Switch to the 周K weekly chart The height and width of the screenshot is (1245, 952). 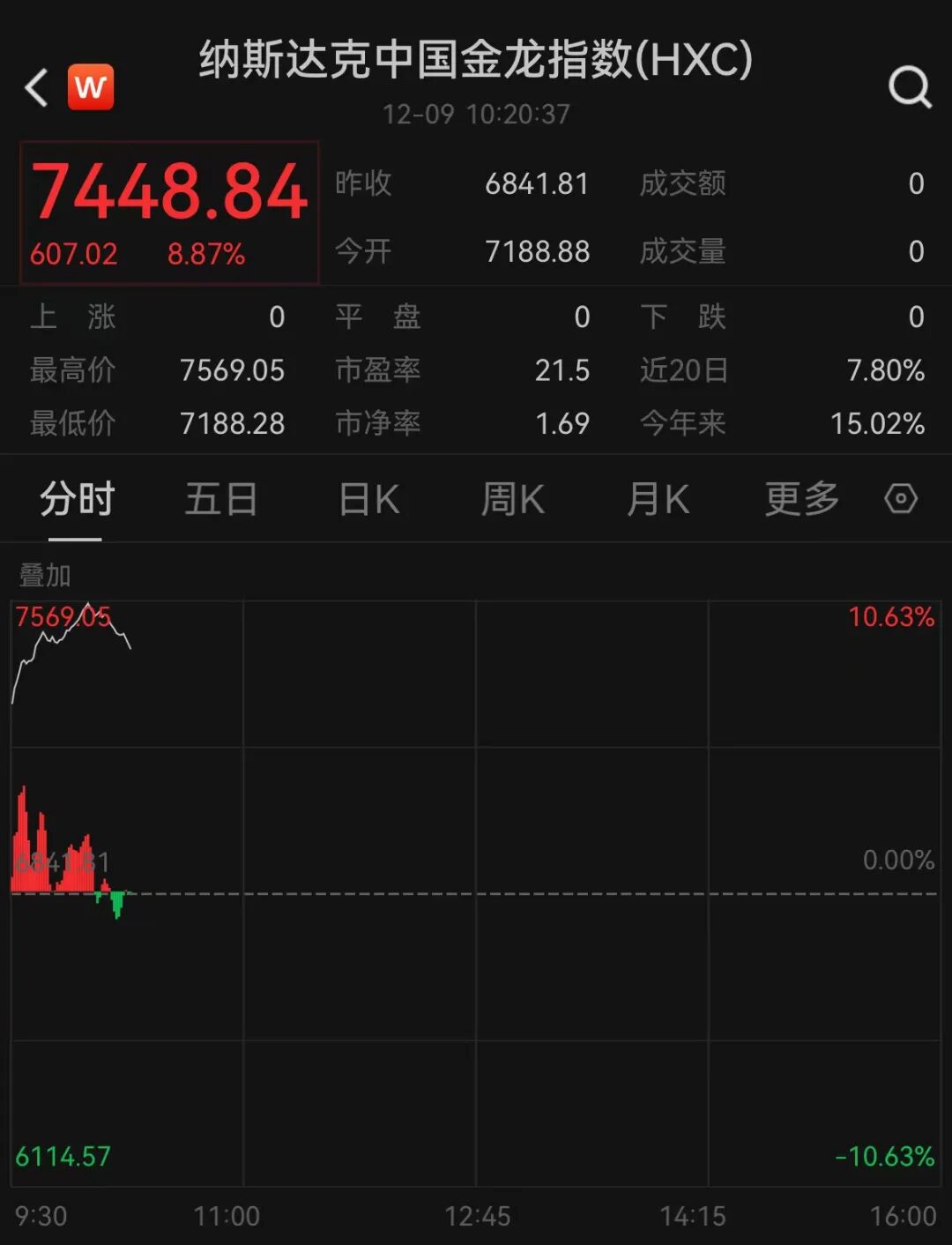point(512,500)
